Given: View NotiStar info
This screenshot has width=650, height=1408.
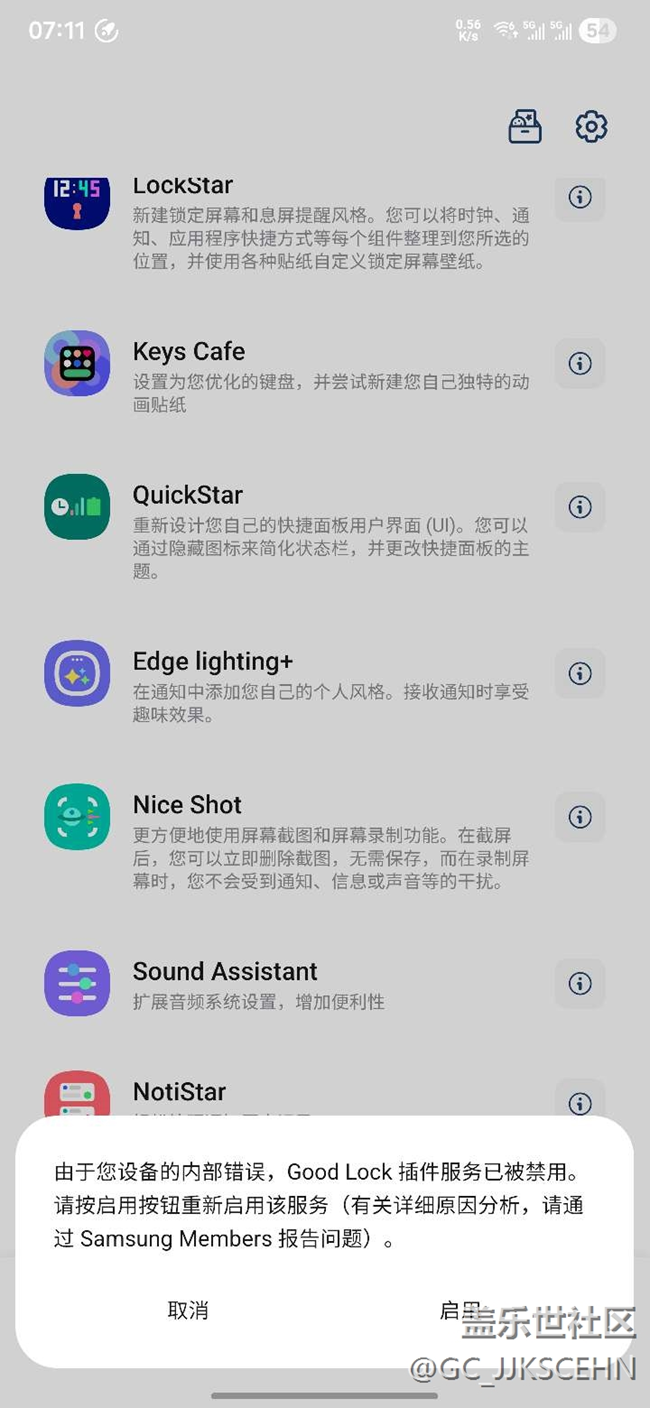Looking at the screenshot, I should (x=580, y=1101).
